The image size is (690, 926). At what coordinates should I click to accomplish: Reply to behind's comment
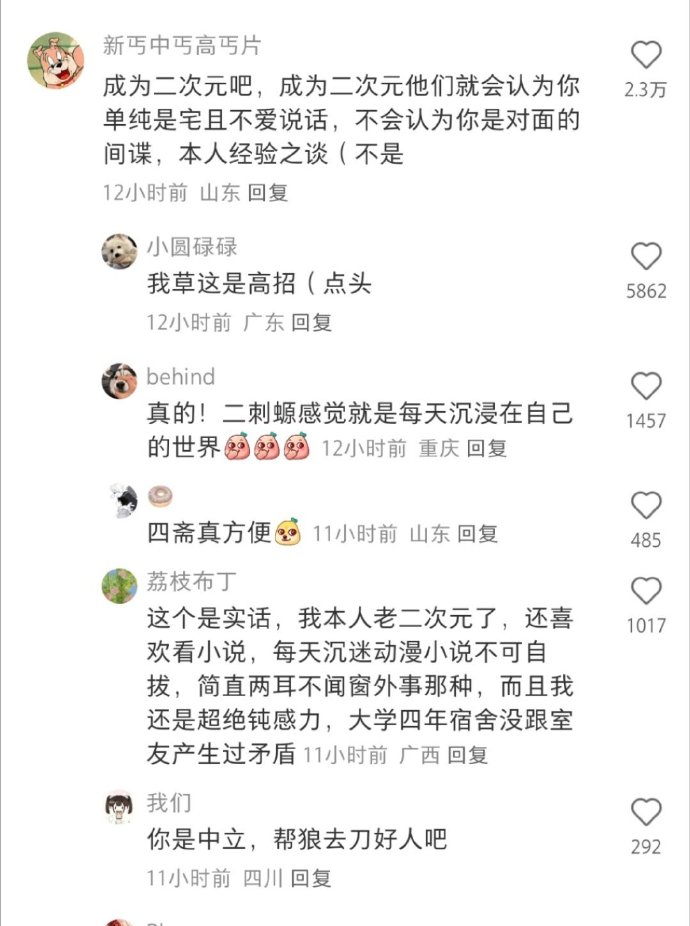[487, 449]
